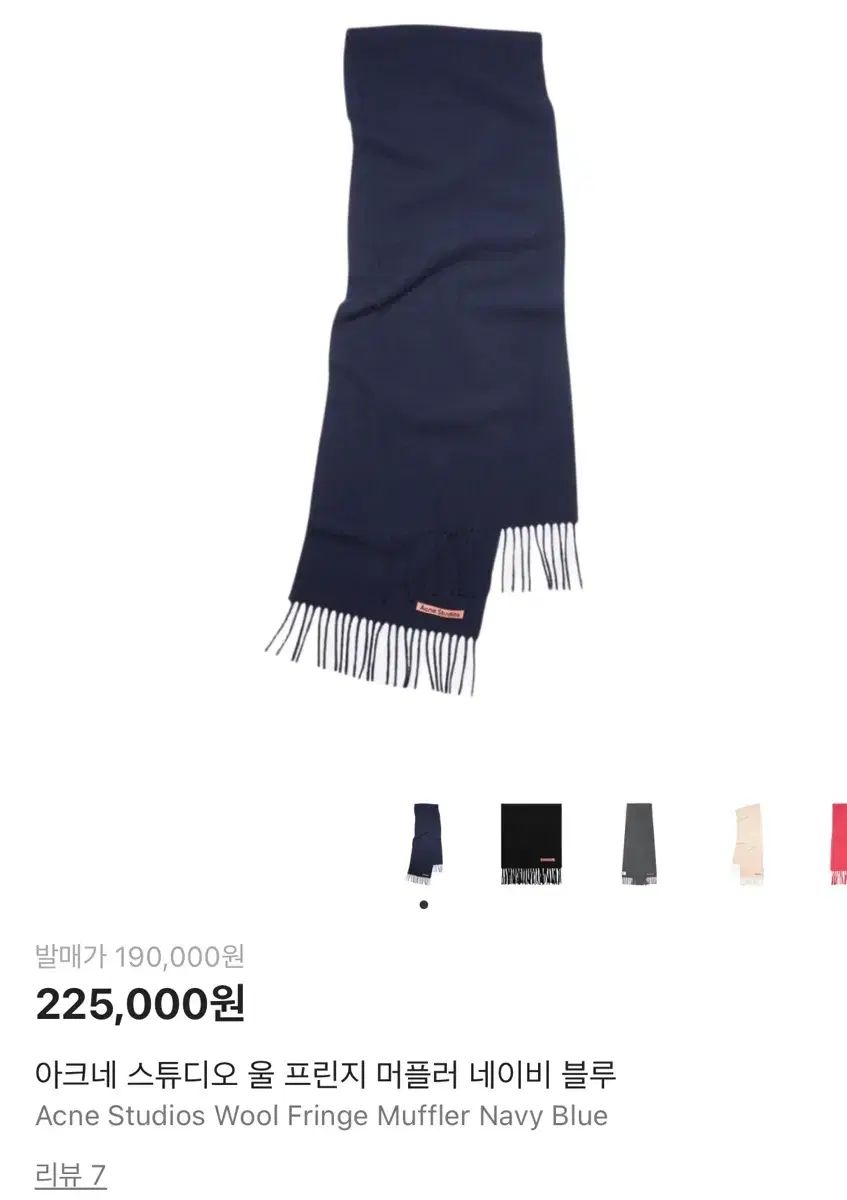Select the black muffler thumbnail
The width and height of the screenshot is (847, 1200).
[x=531, y=844]
